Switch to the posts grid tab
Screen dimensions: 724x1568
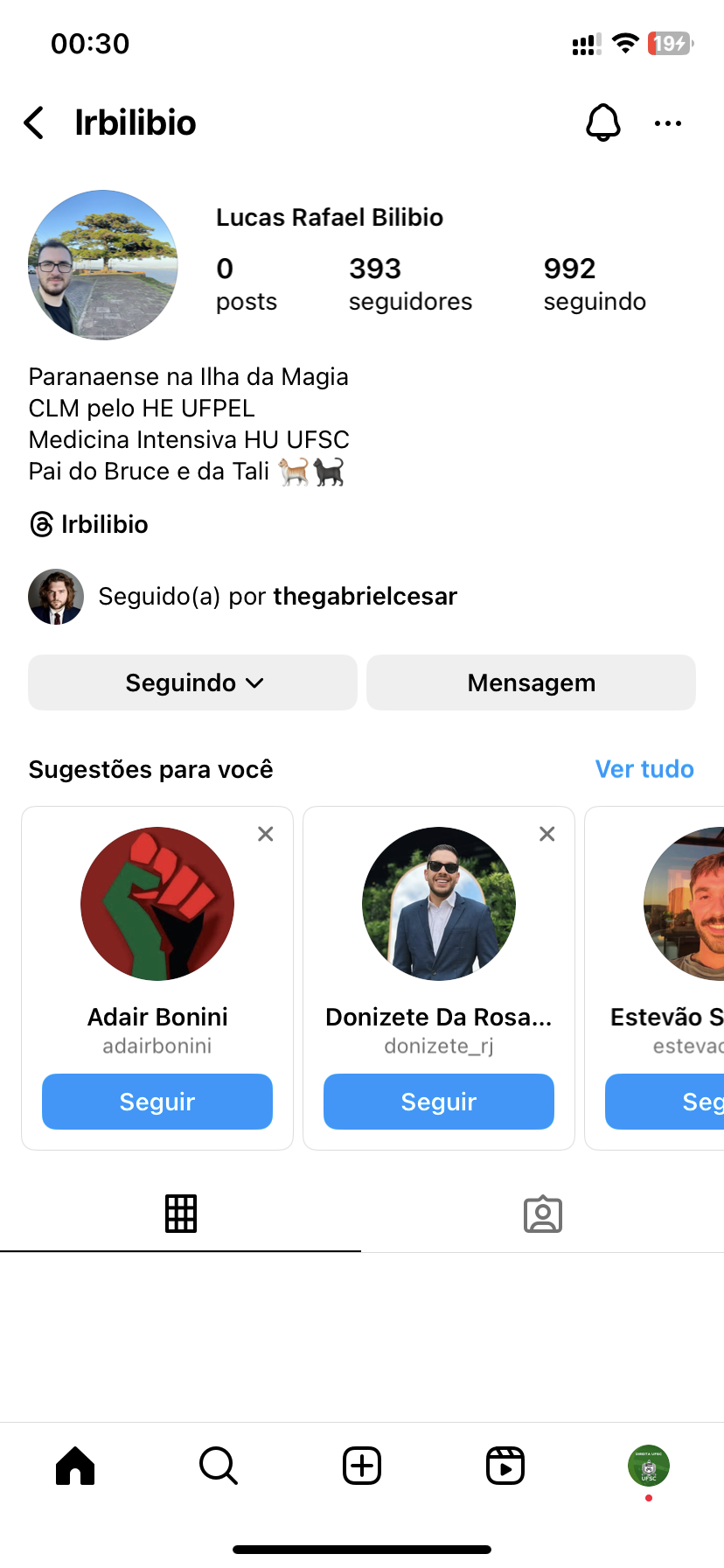click(181, 1214)
